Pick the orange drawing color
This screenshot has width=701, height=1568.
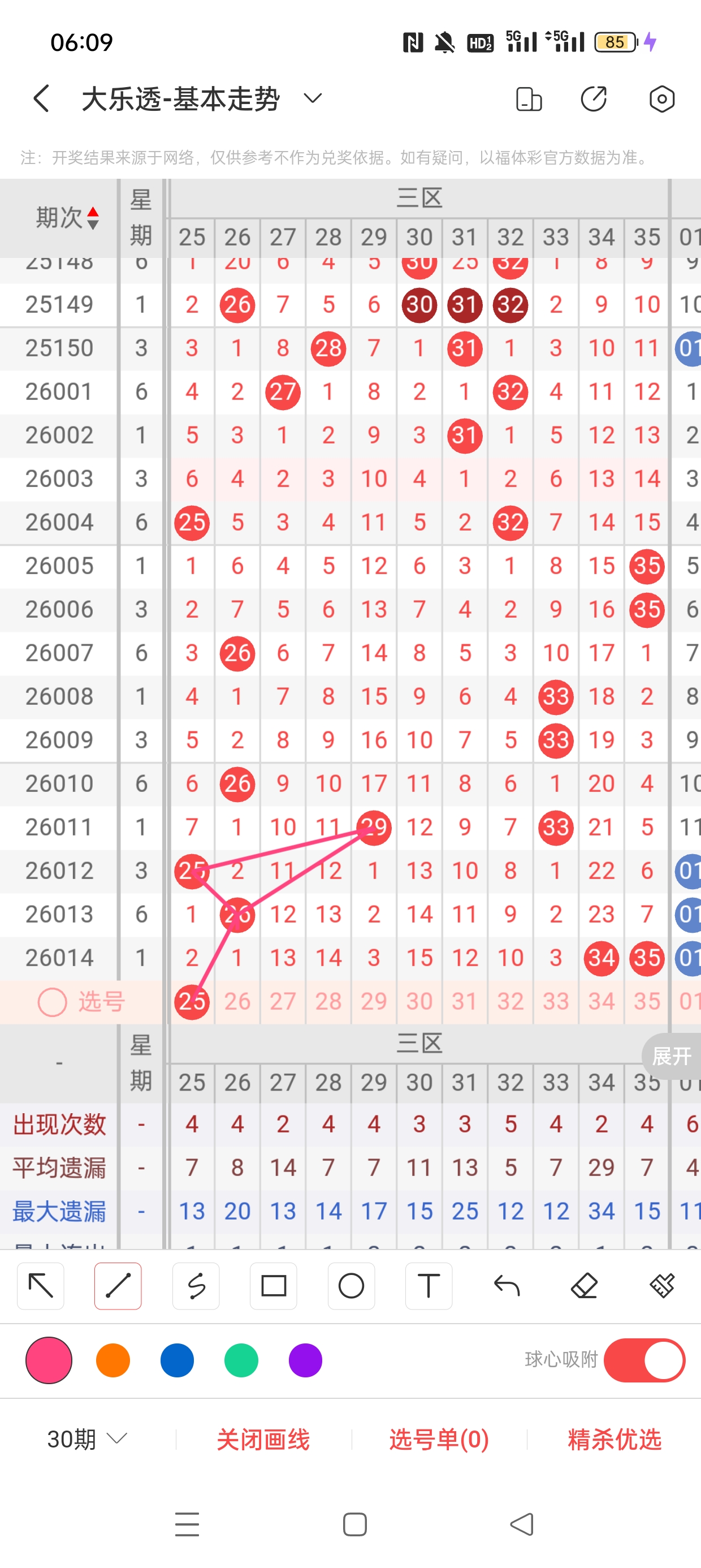pyautogui.click(x=113, y=1360)
